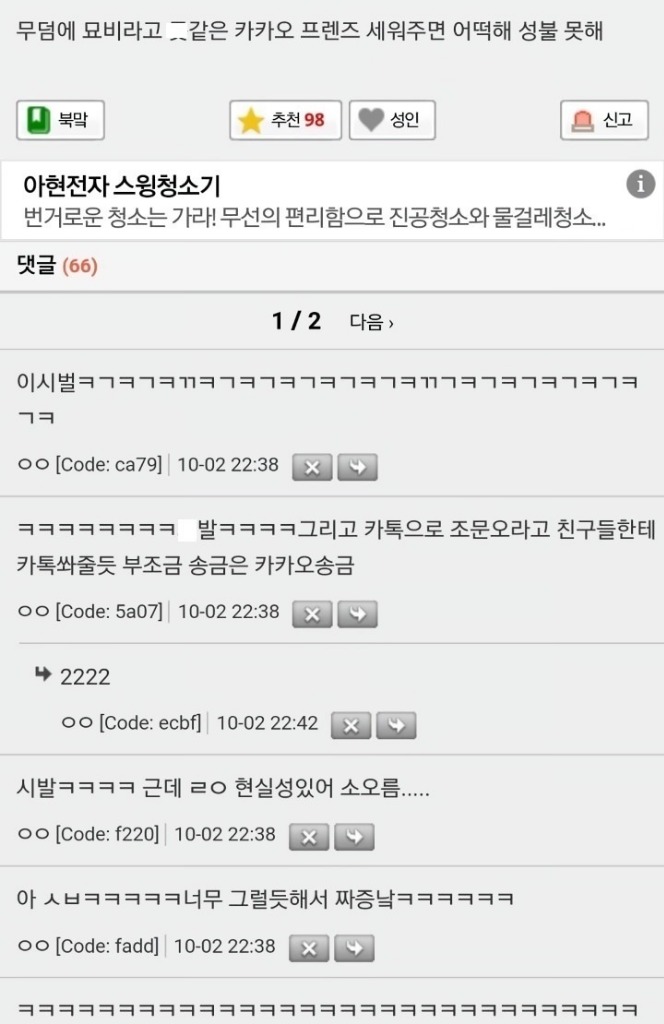The image size is (664, 1024).
Task: Reply to the comment by Code f220
Action: point(353,836)
